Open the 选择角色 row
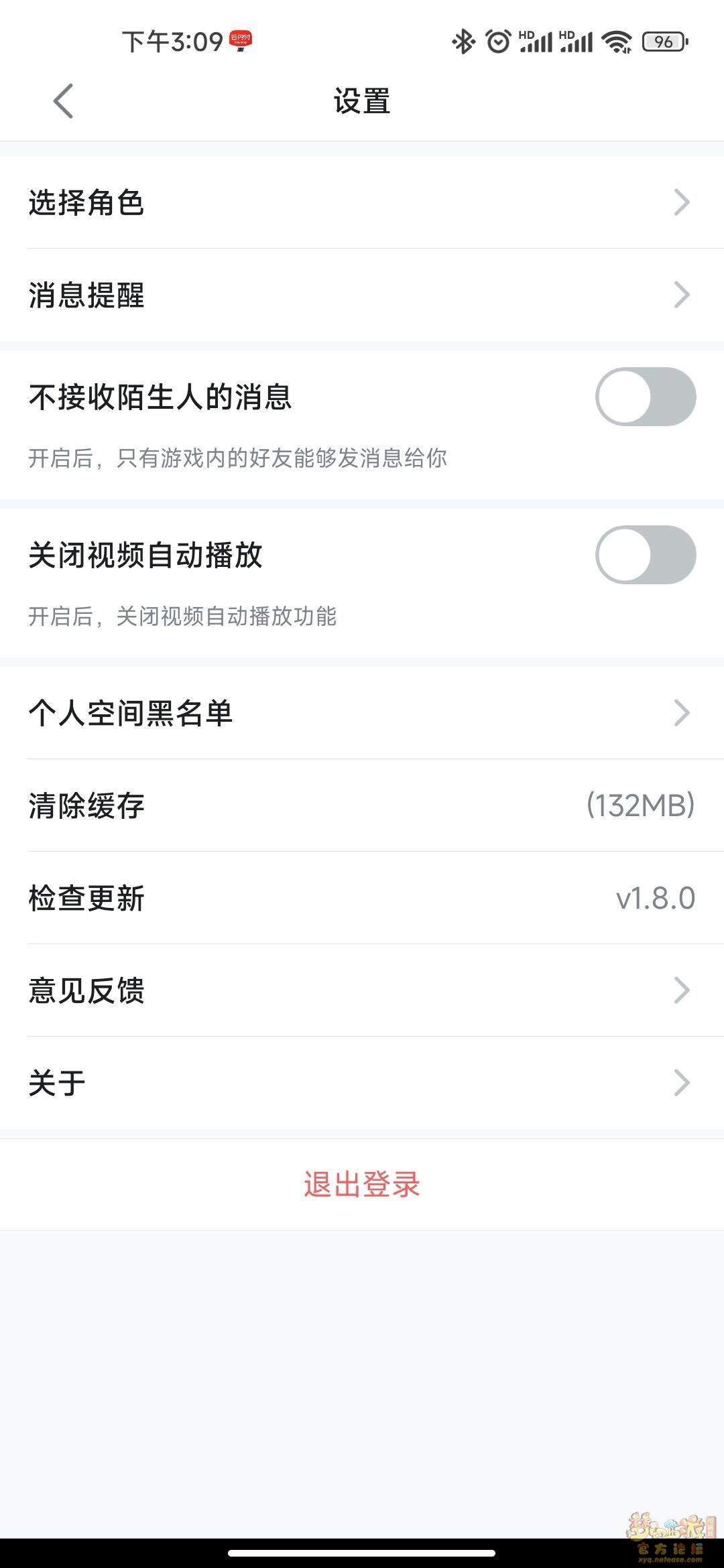Image resolution: width=724 pixels, height=1568 pixels. click(x=362, y=202)
